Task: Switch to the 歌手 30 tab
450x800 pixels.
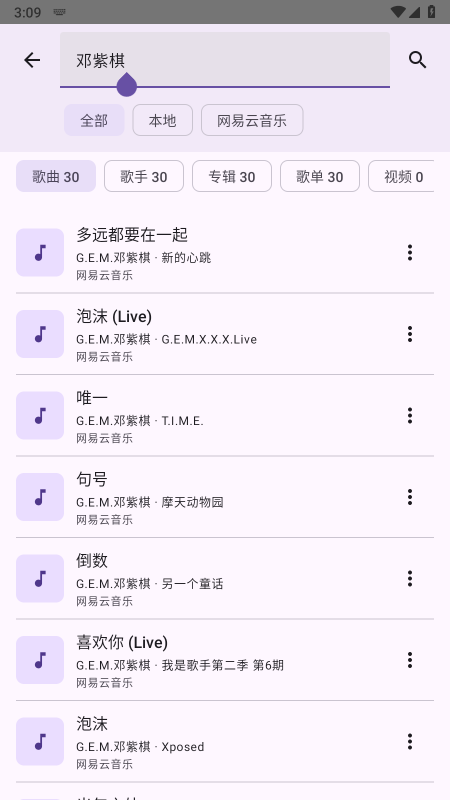Action: (x=144, y=177)
